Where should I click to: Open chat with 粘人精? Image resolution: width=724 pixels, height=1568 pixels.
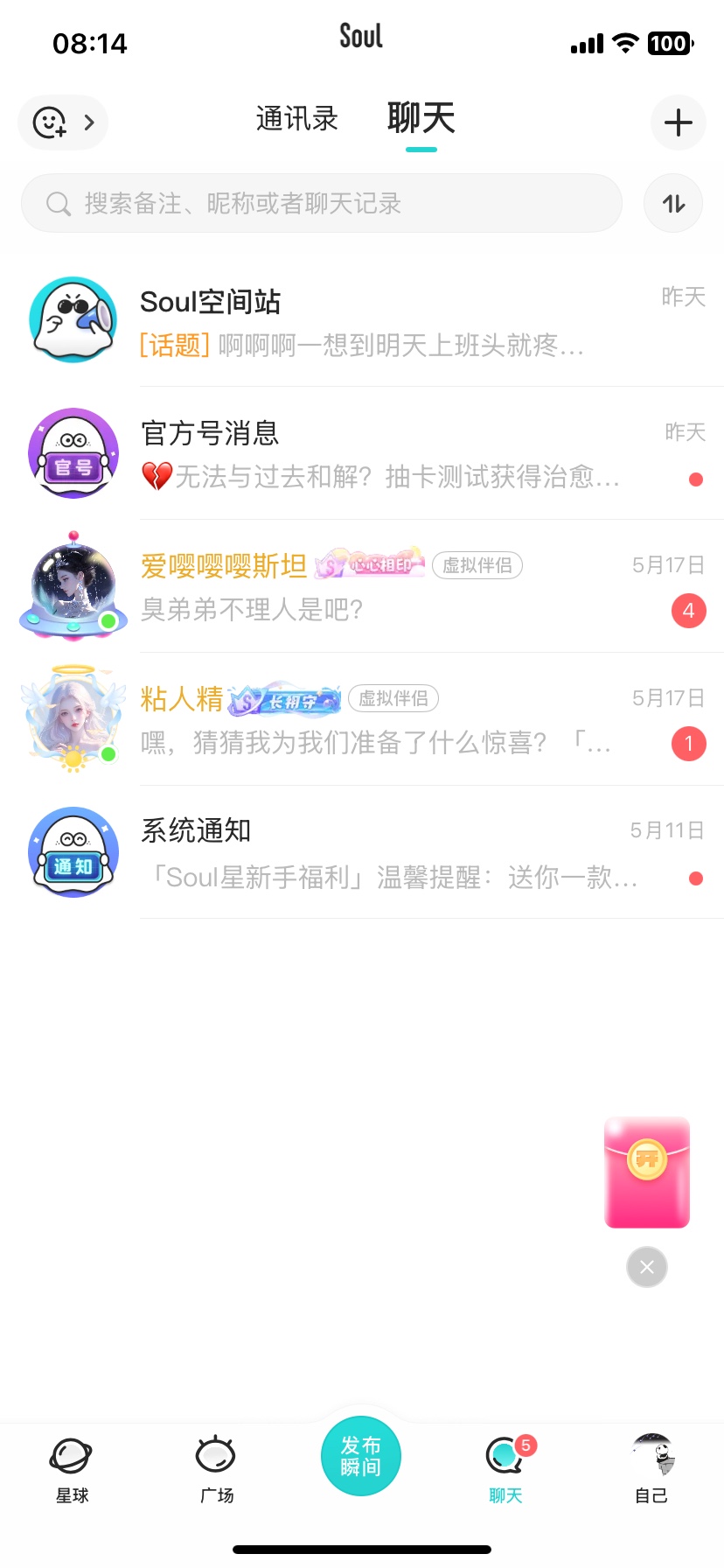pyautogui.click(x=362, y=720)
